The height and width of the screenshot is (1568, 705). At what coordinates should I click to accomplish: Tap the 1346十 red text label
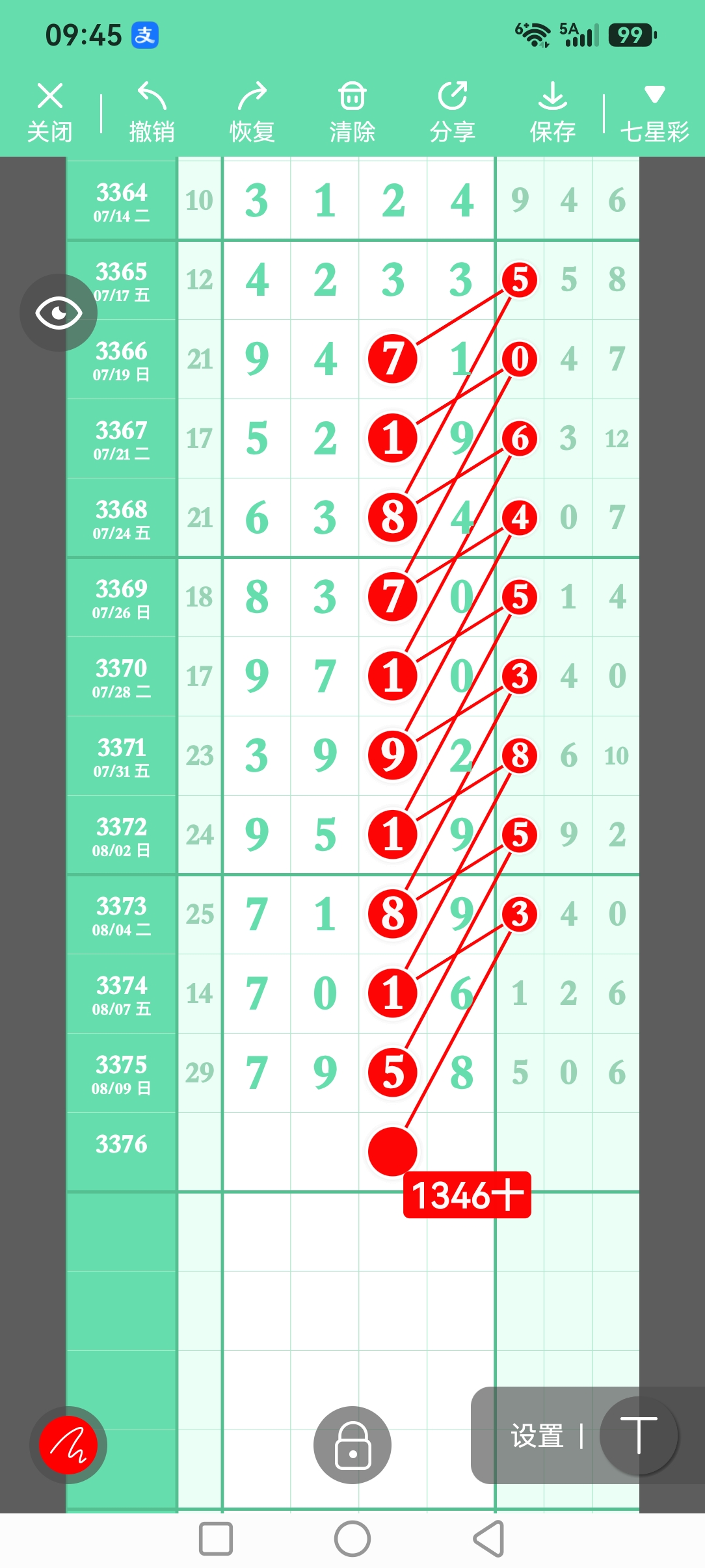467,1195
